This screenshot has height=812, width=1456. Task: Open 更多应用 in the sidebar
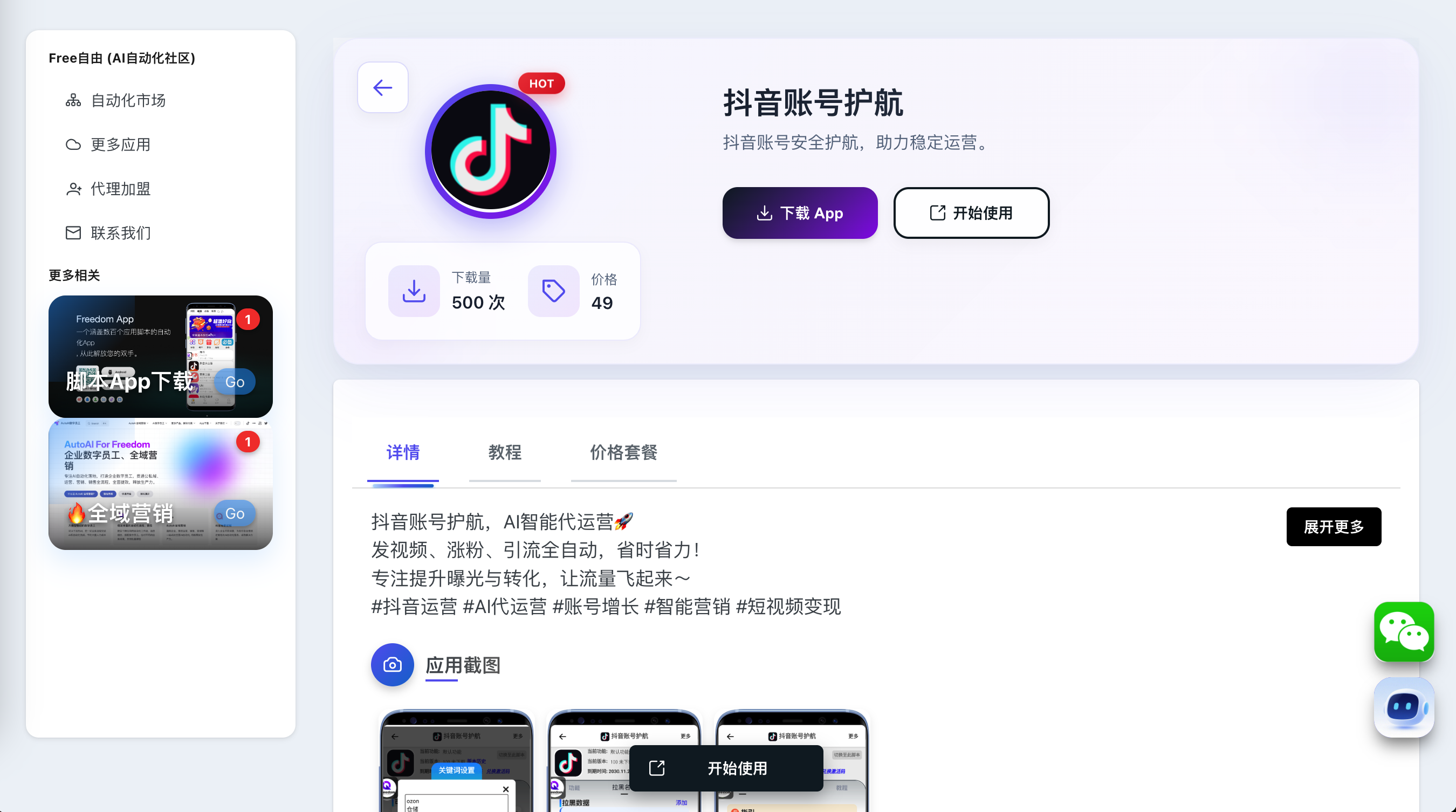[120, 144]
